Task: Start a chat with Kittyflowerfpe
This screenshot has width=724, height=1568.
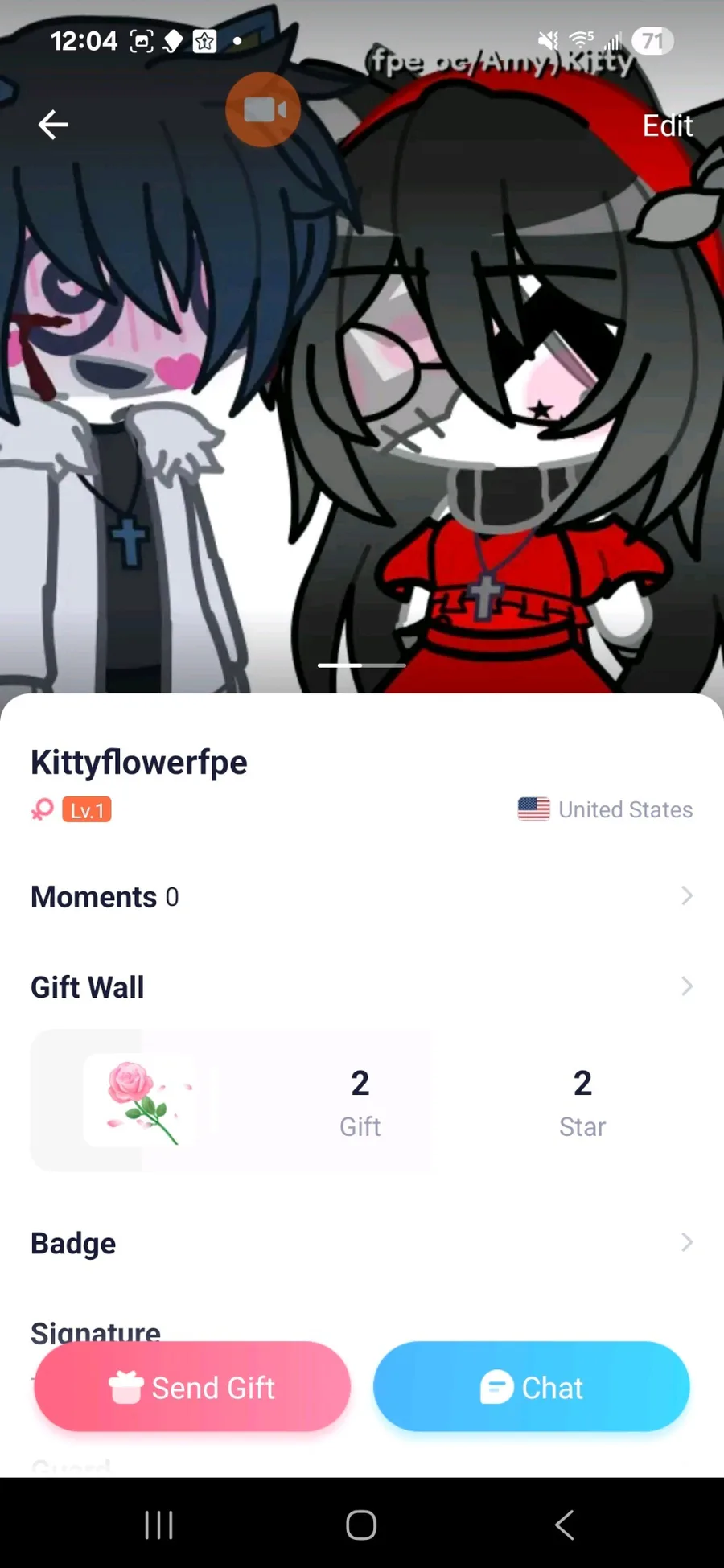Action: 531,1387
